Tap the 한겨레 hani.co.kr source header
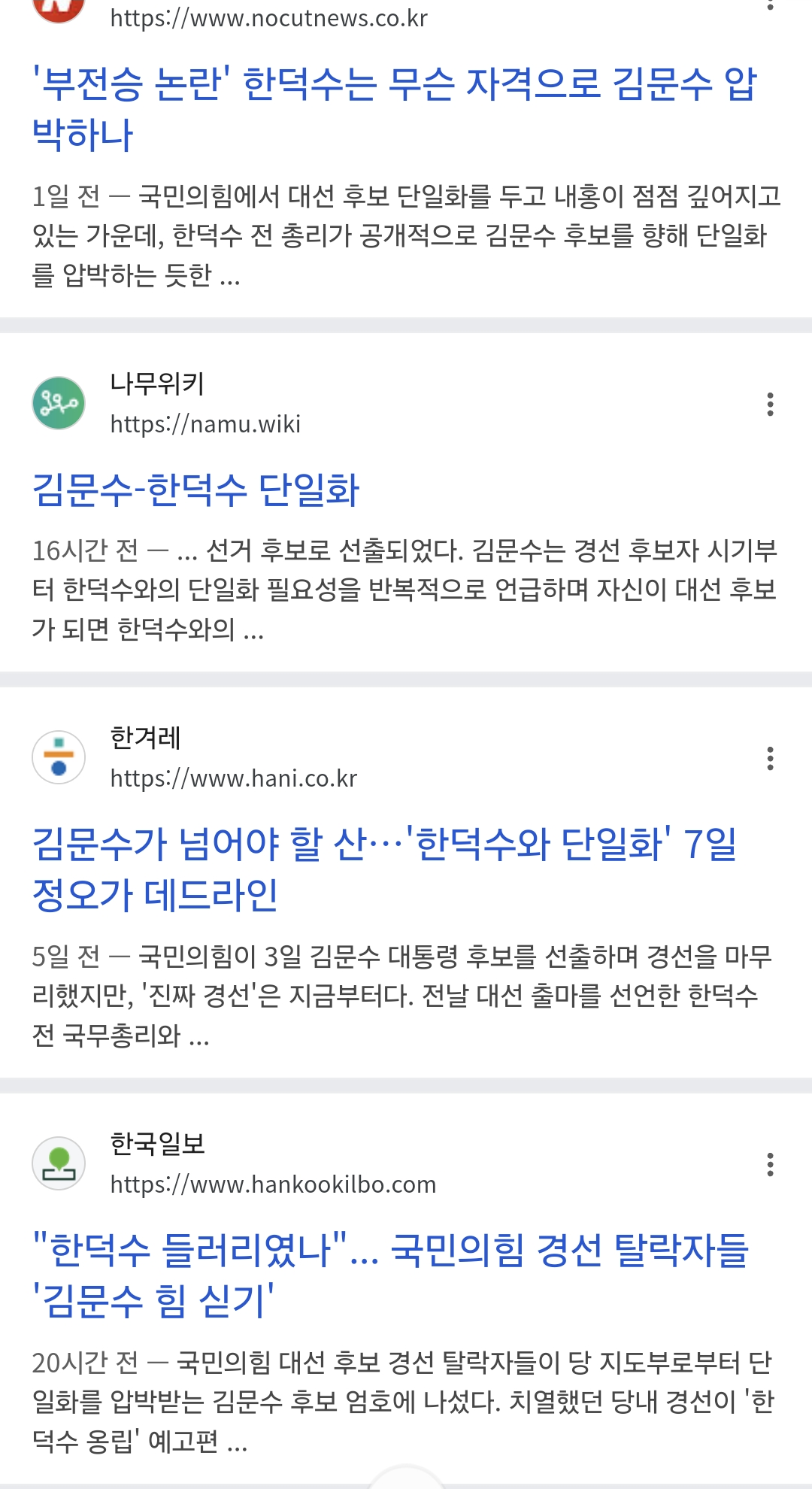This screenshot has height=1489, width=812. click(x=195, y=758)
